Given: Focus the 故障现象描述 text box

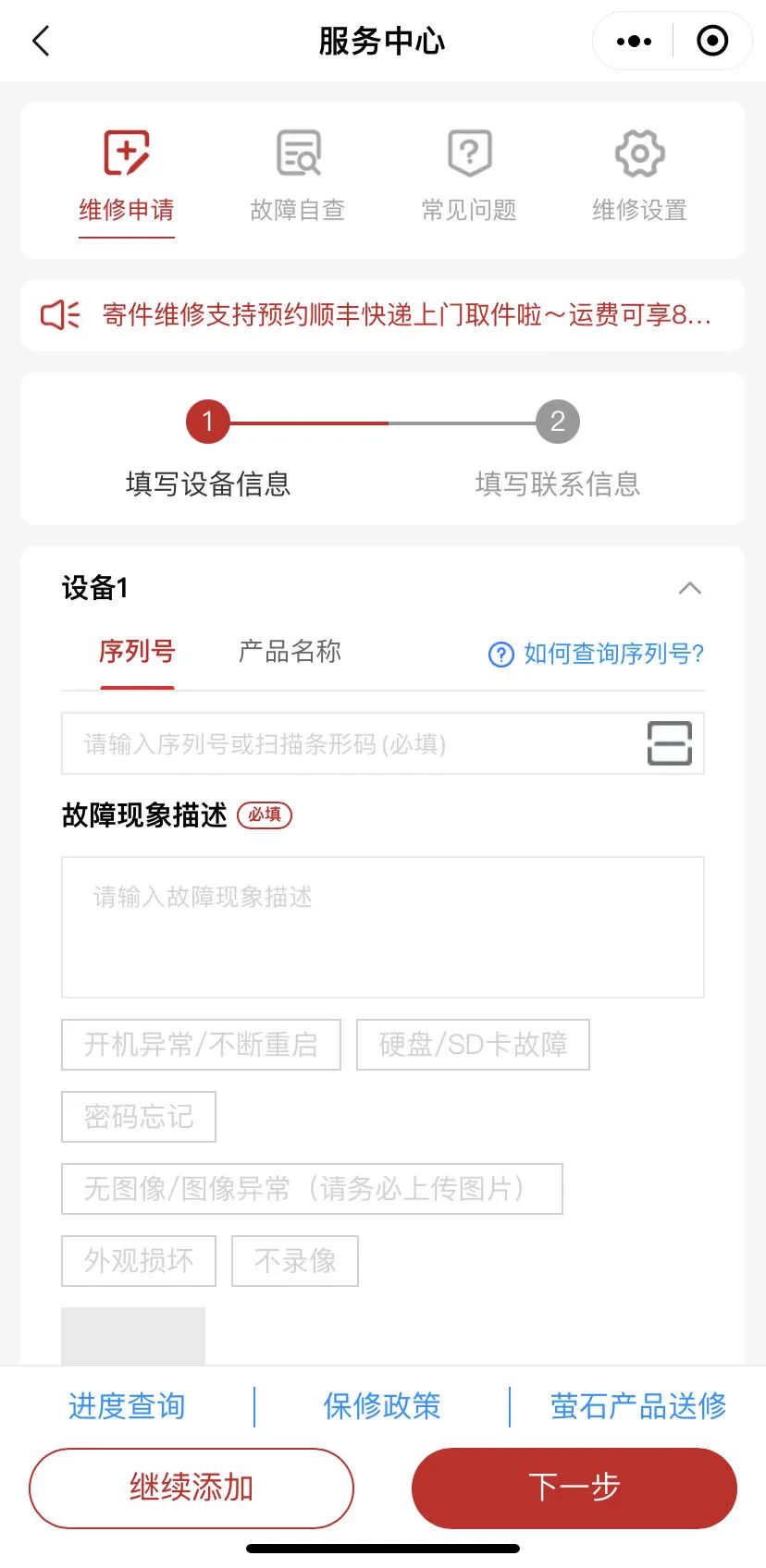Looking at the screenshot, I should [383, 926].
